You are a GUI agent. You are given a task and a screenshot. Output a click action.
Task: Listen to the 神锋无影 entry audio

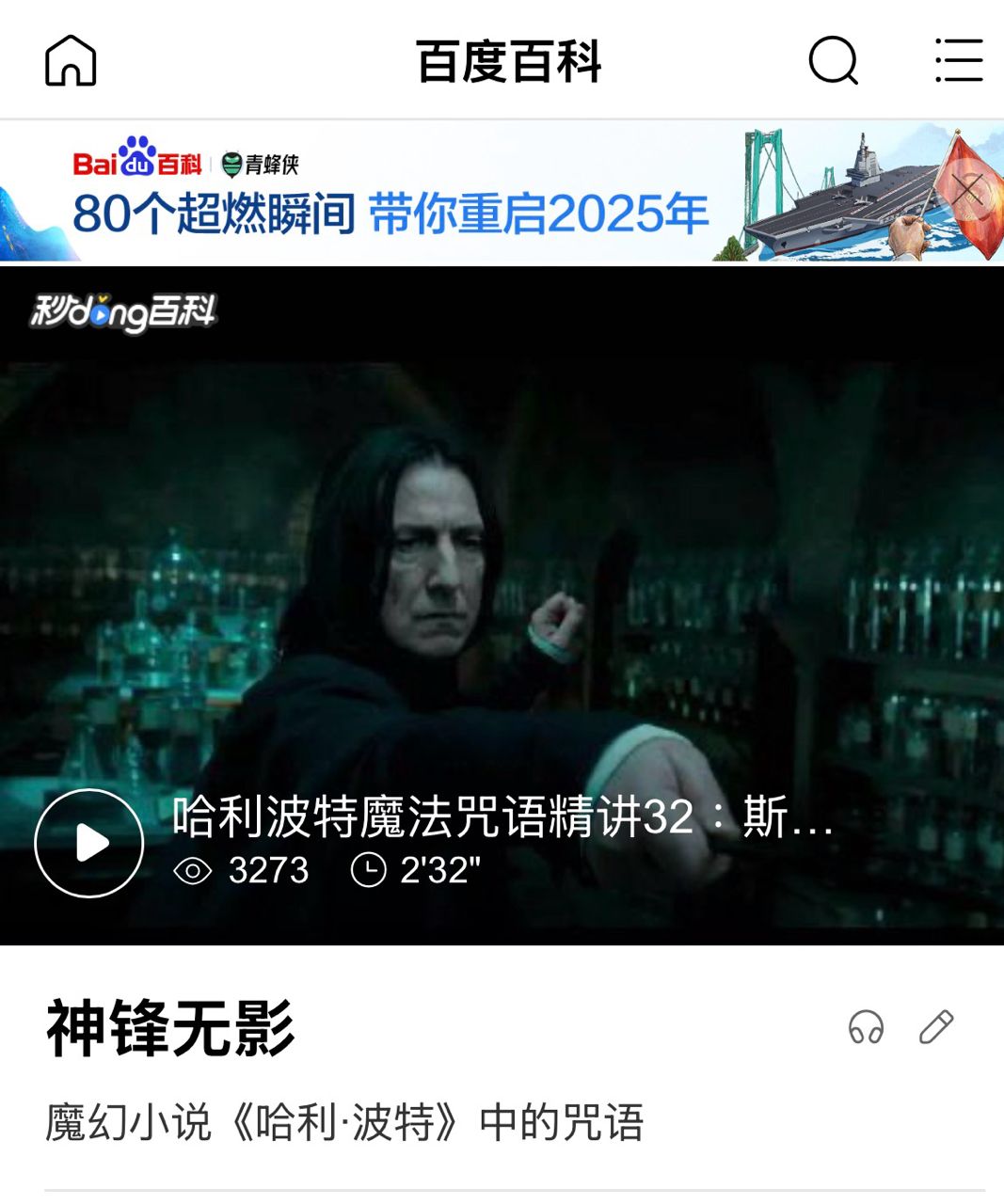(x=866, y=1027)
